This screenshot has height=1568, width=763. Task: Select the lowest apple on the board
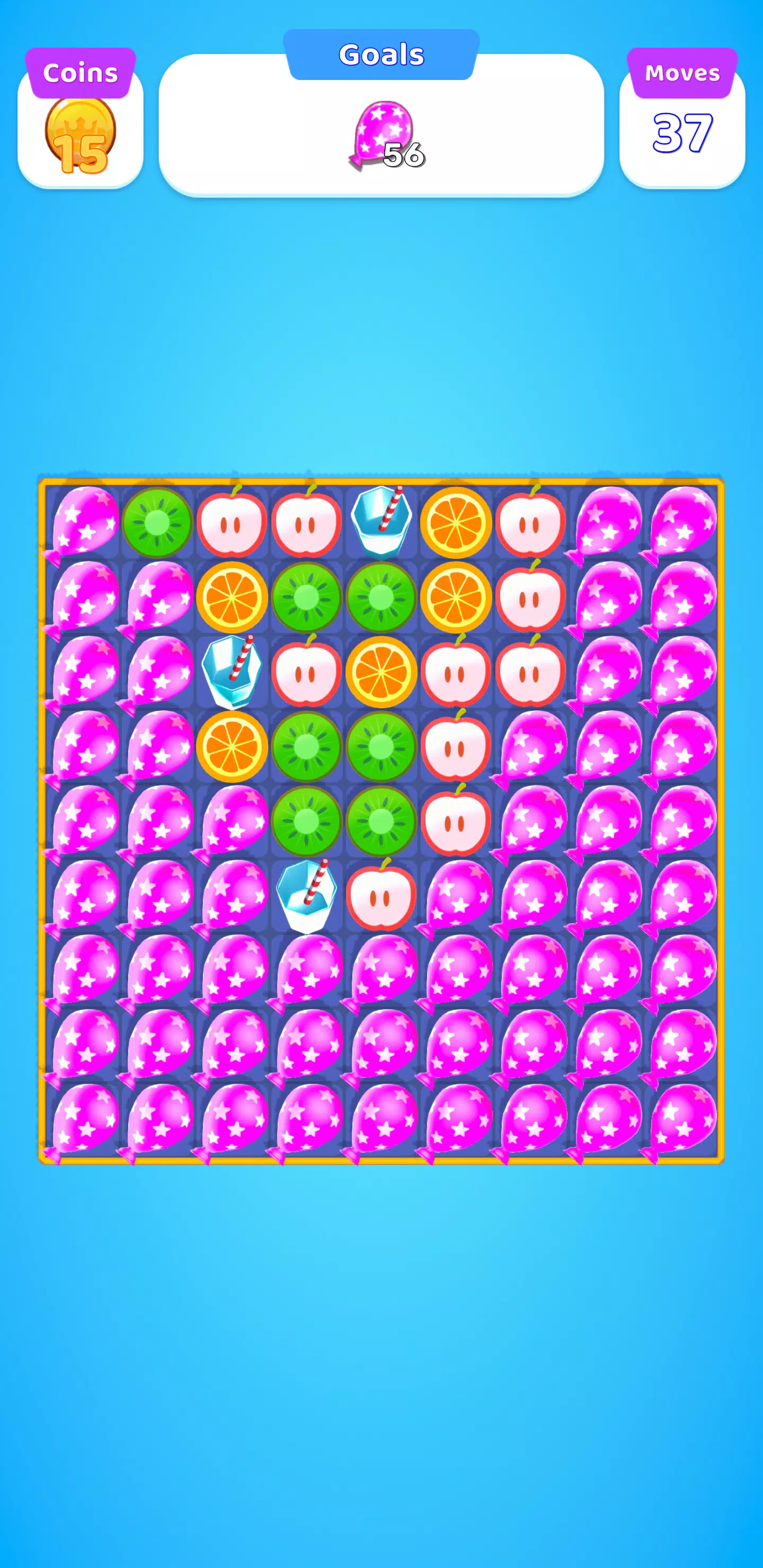(381, 896)
